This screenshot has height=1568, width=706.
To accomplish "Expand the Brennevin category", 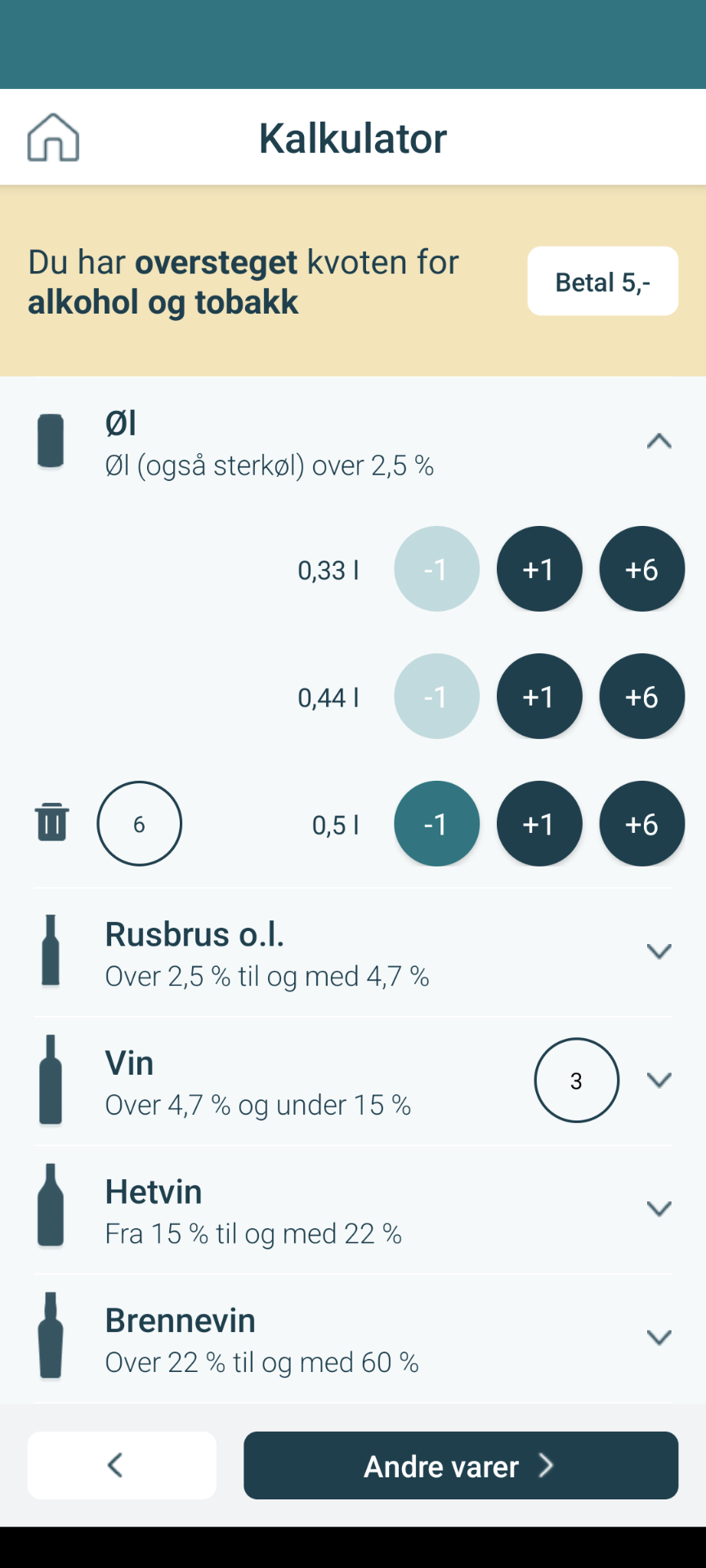I will click(659, 1338).
